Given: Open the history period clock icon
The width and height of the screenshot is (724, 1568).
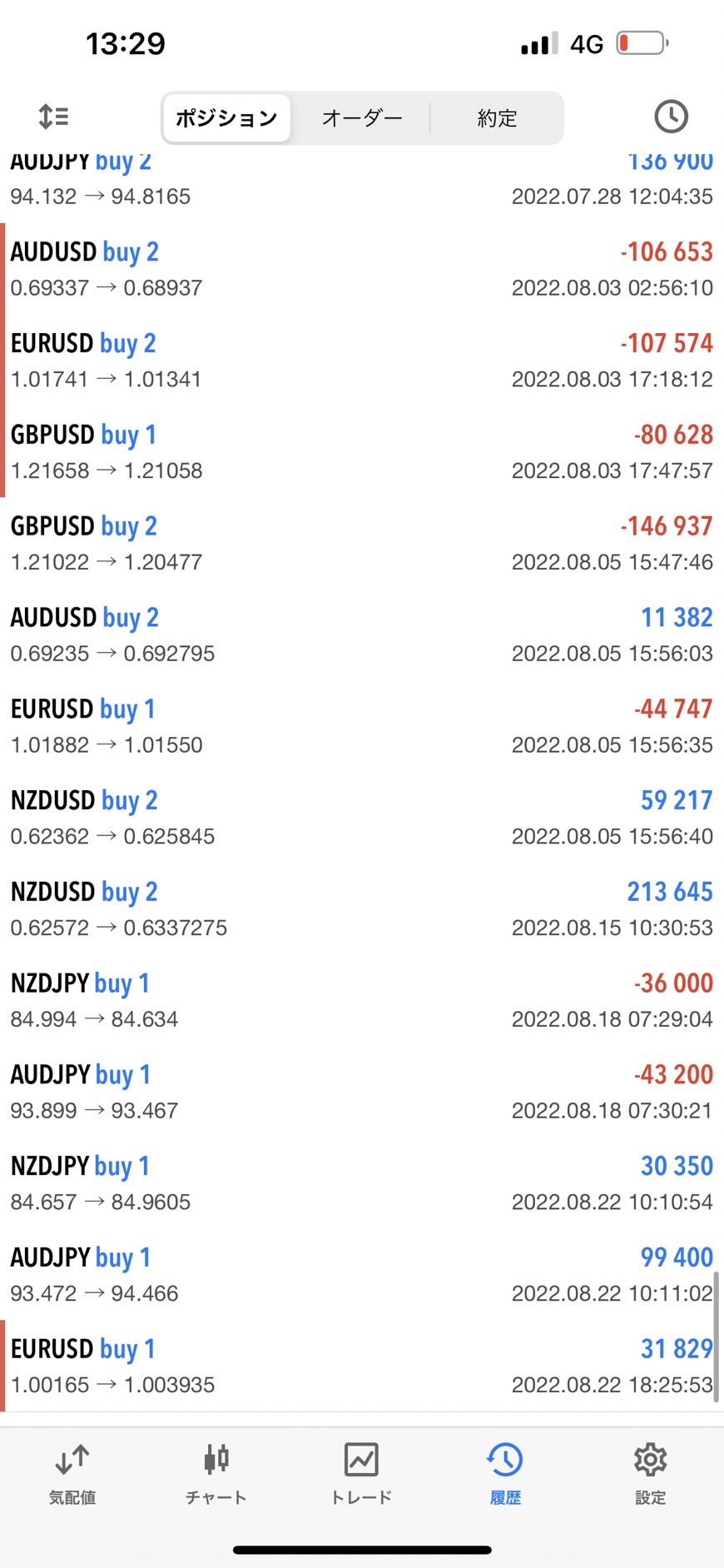Looking at the screenshot, I should 671,117.
